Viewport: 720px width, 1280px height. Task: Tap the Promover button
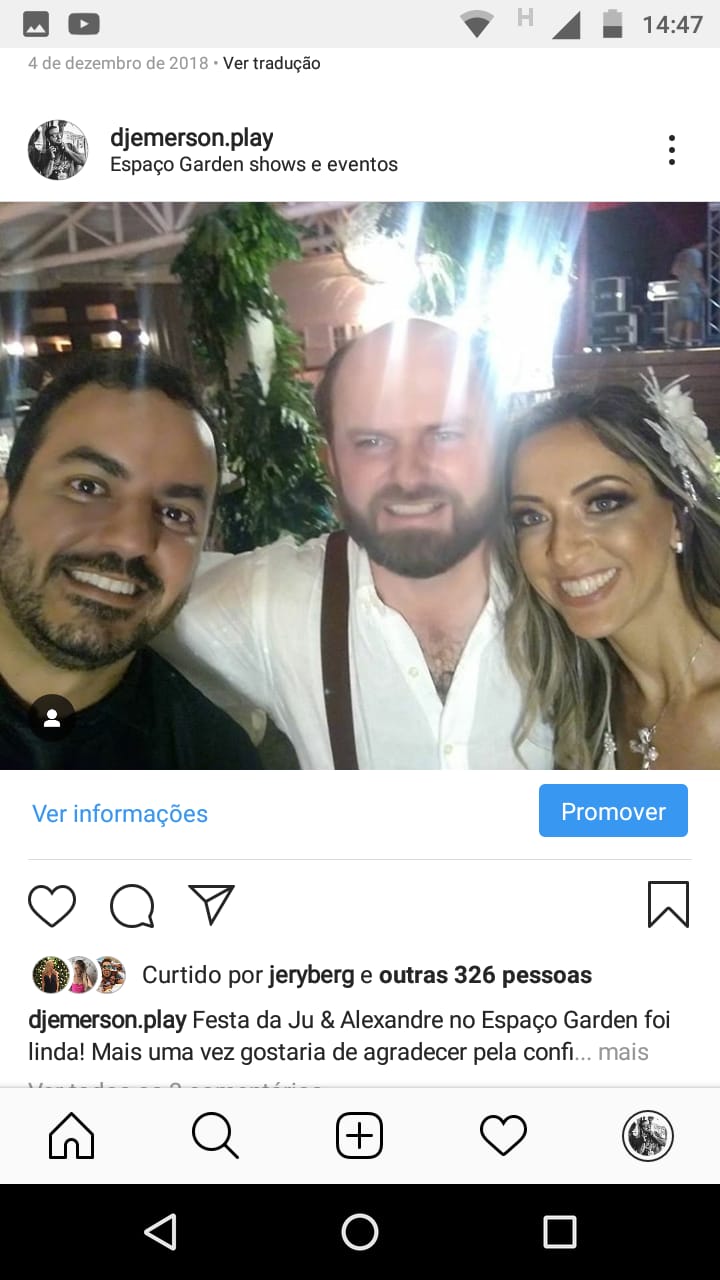pyautogui.click(x=613, y=811)
